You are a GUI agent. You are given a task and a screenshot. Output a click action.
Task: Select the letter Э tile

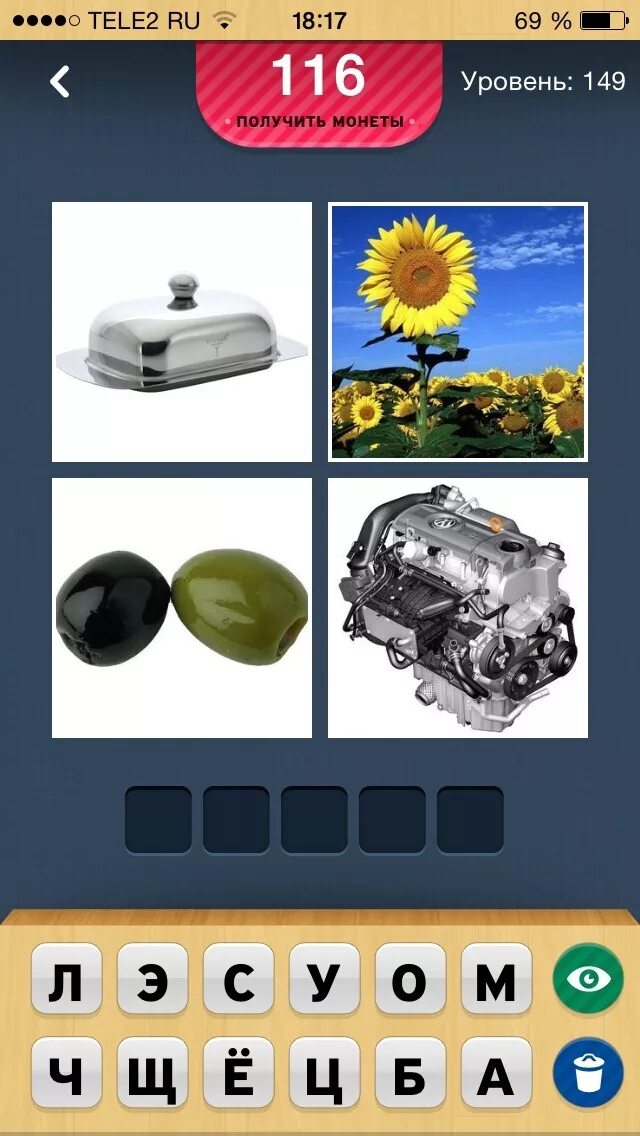coord(152,984)
